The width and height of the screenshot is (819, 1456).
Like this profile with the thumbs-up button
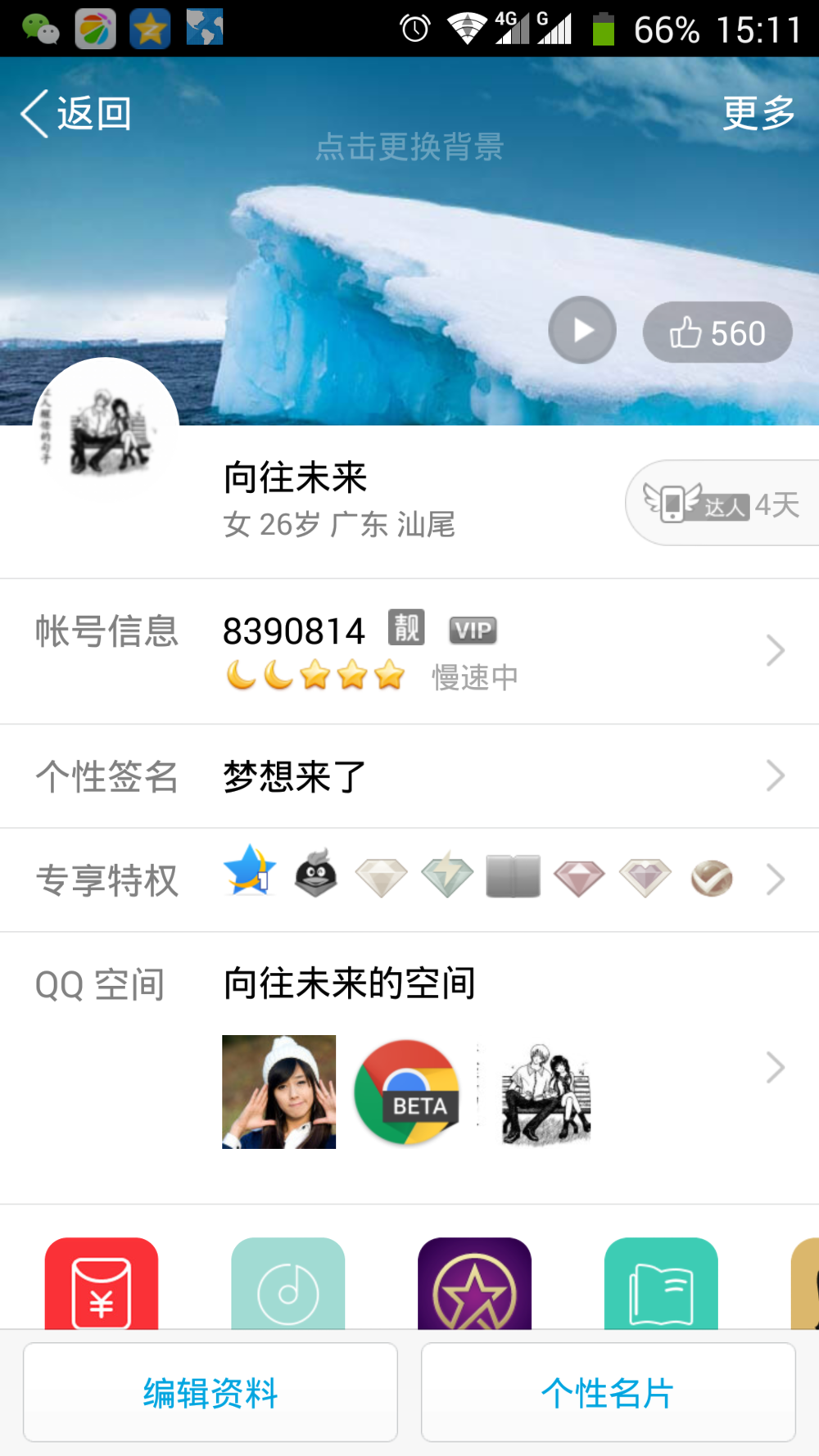pos(717,332)
